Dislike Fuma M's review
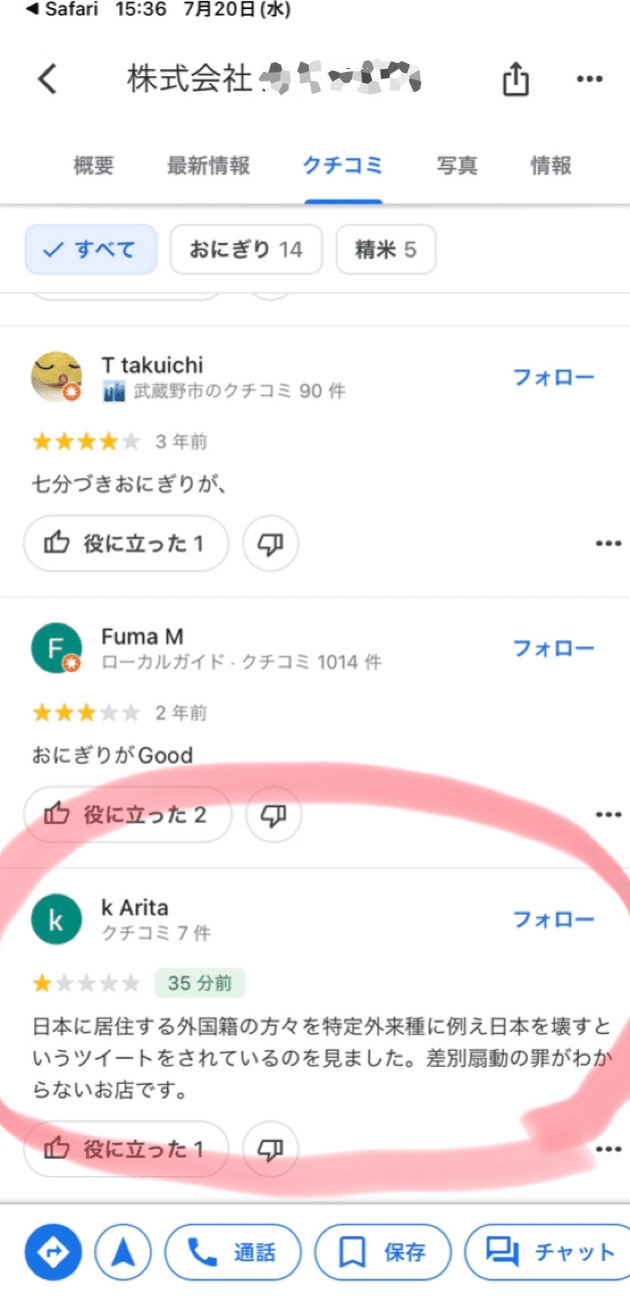The image size is (630, 1302). [273, 815]
